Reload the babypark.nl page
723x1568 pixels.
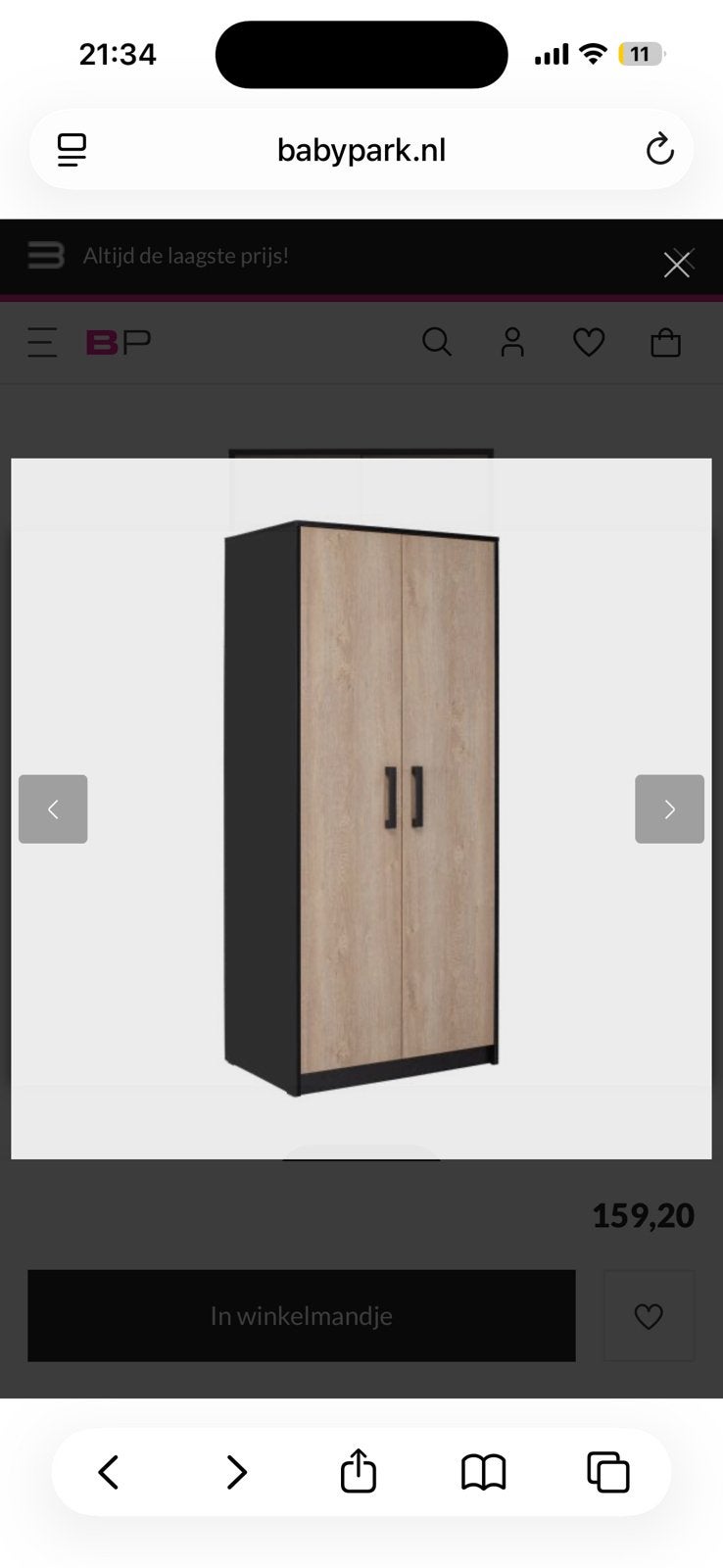tap(659, 150)
